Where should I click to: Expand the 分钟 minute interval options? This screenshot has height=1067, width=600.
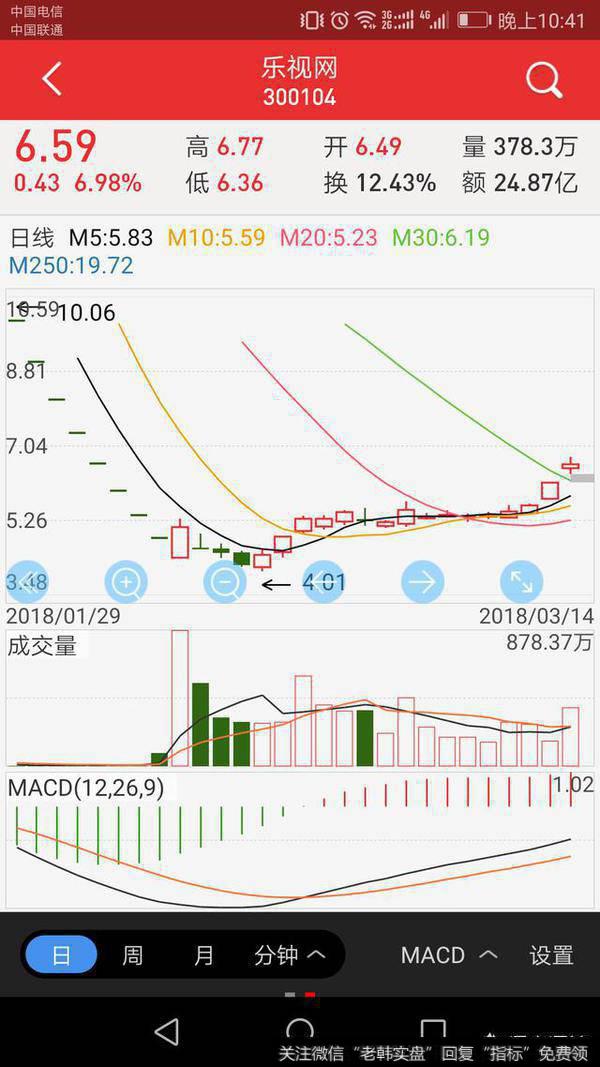(x=289, y=955)
